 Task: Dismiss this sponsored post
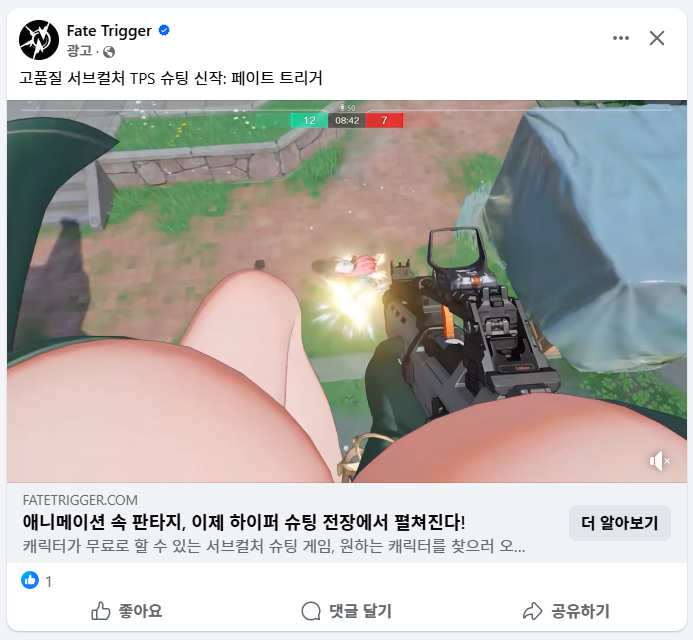[657, 38]
